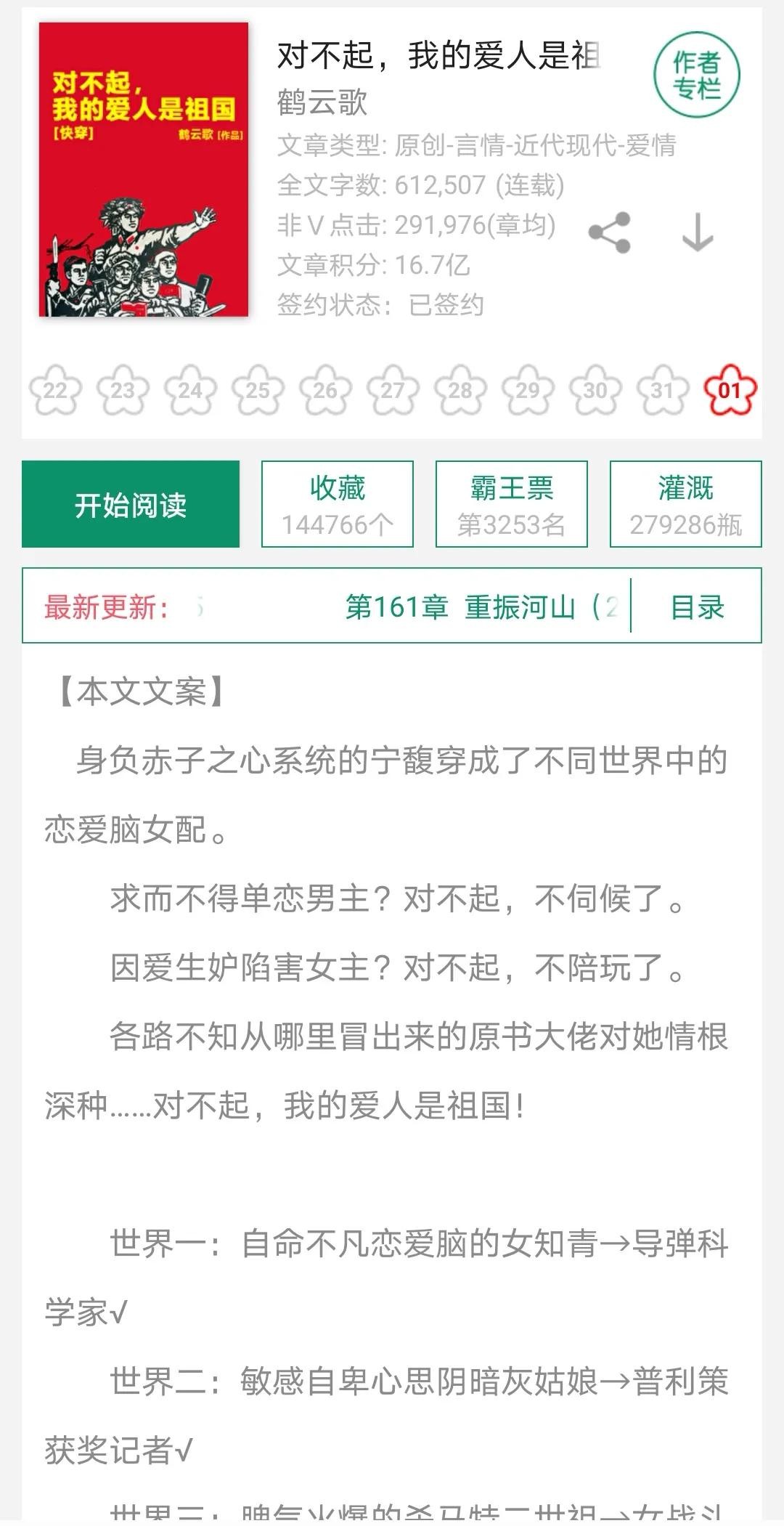
Task: Share this novel
Action: [610, 233]
